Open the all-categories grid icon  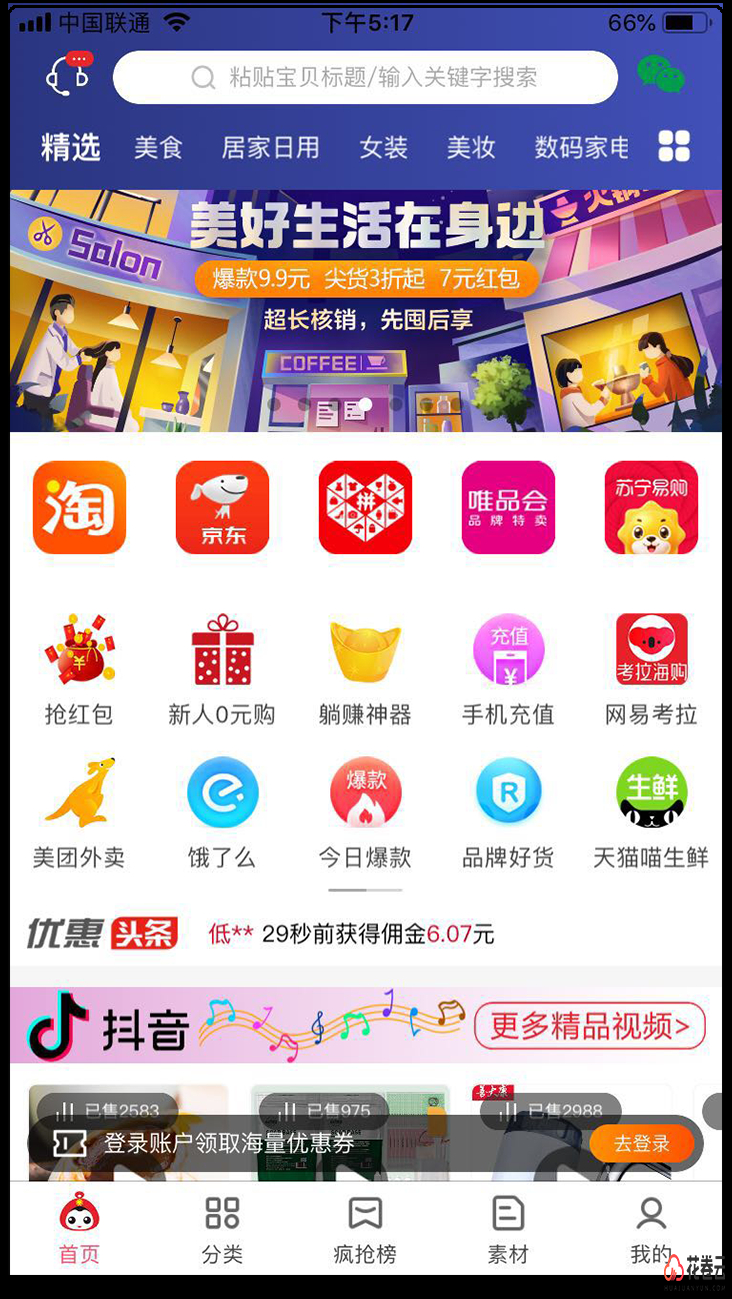click(674, 146)
